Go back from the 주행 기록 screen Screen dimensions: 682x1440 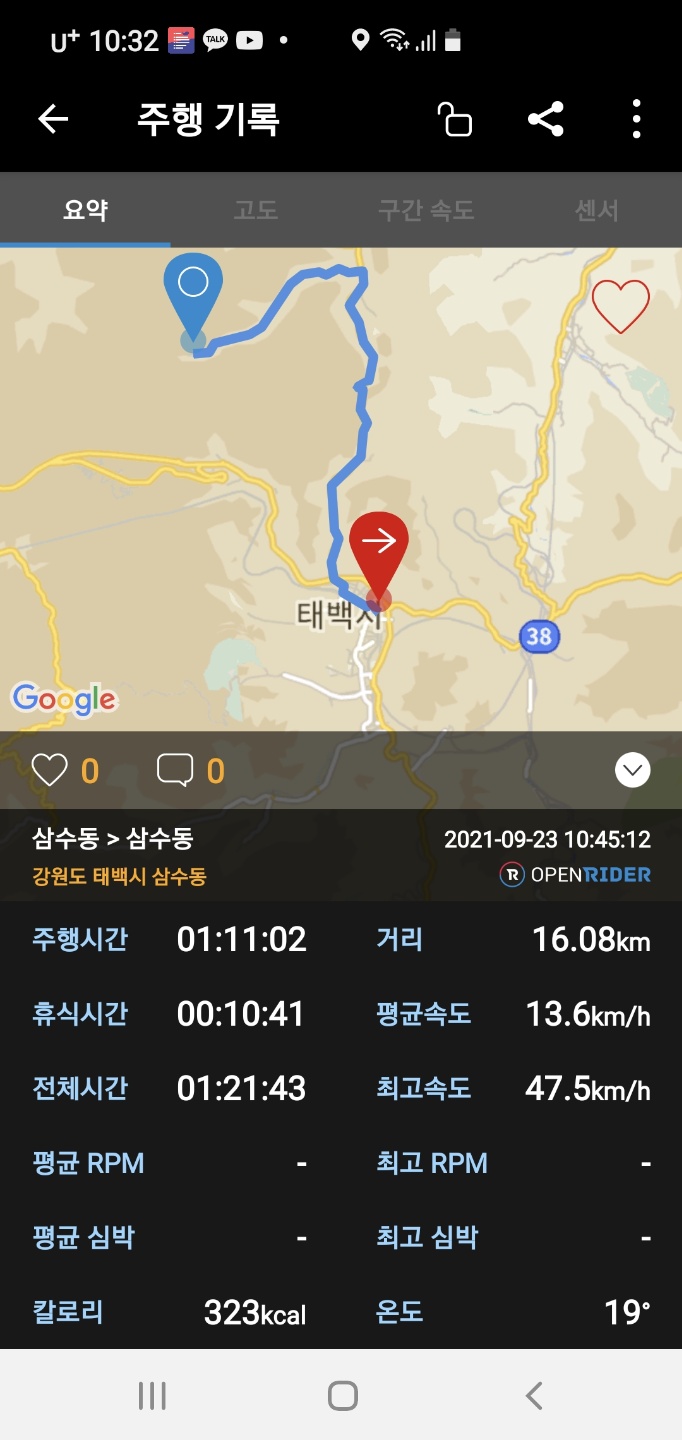[53, 120]
